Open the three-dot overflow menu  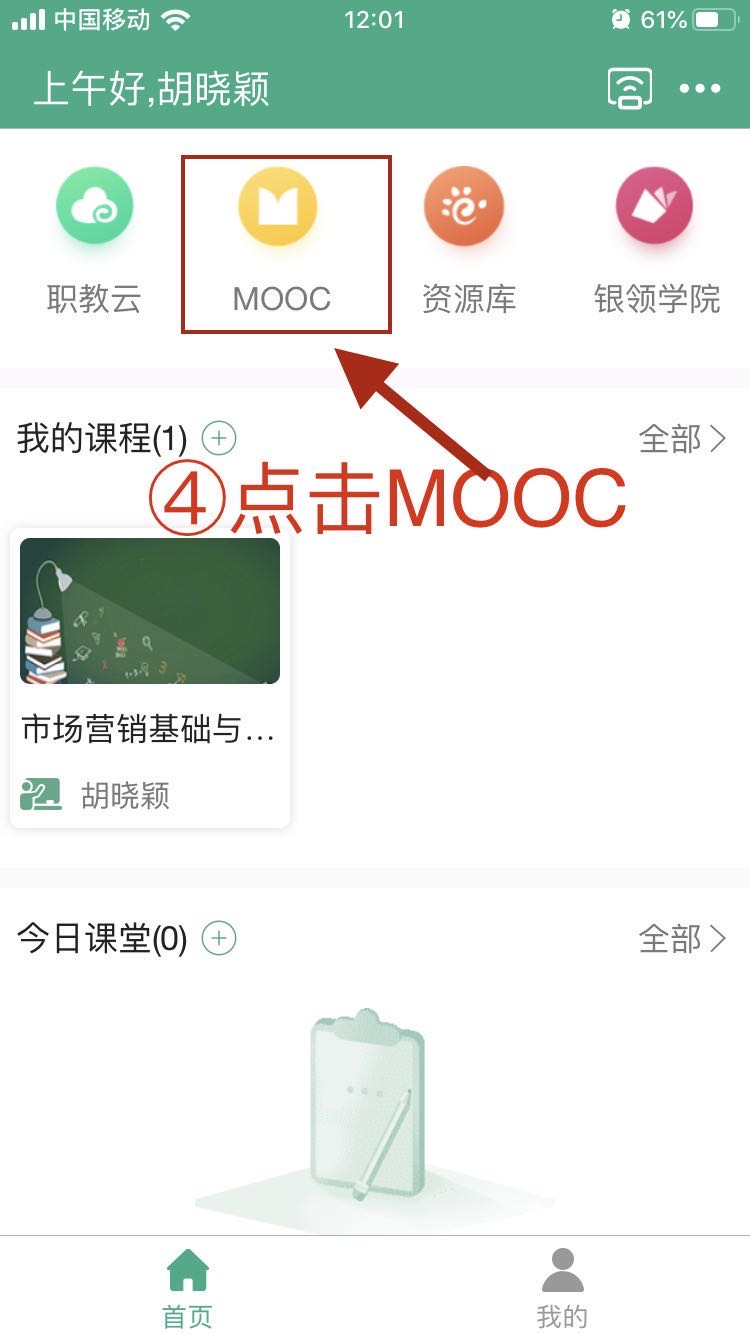tap(700, 89)
